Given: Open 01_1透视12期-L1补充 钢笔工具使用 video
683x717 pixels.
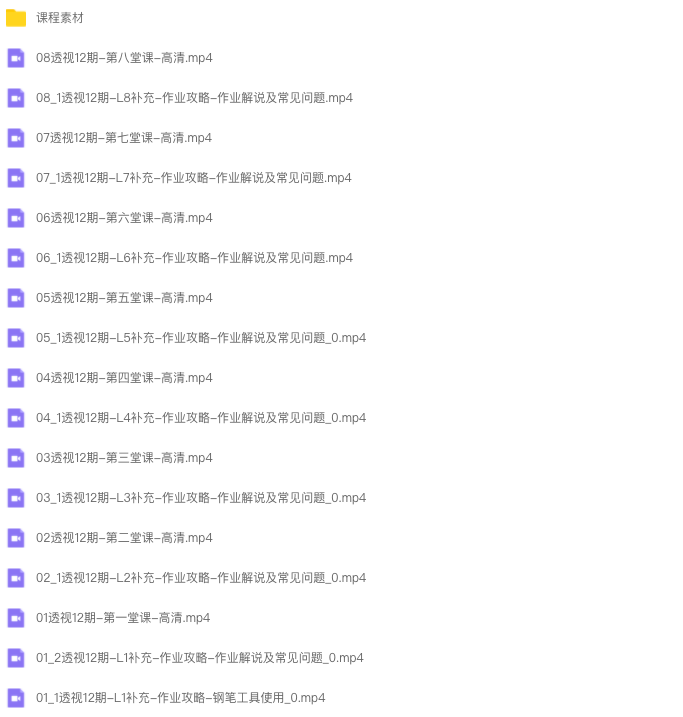Looking at the screenshot, I should 180,698.
